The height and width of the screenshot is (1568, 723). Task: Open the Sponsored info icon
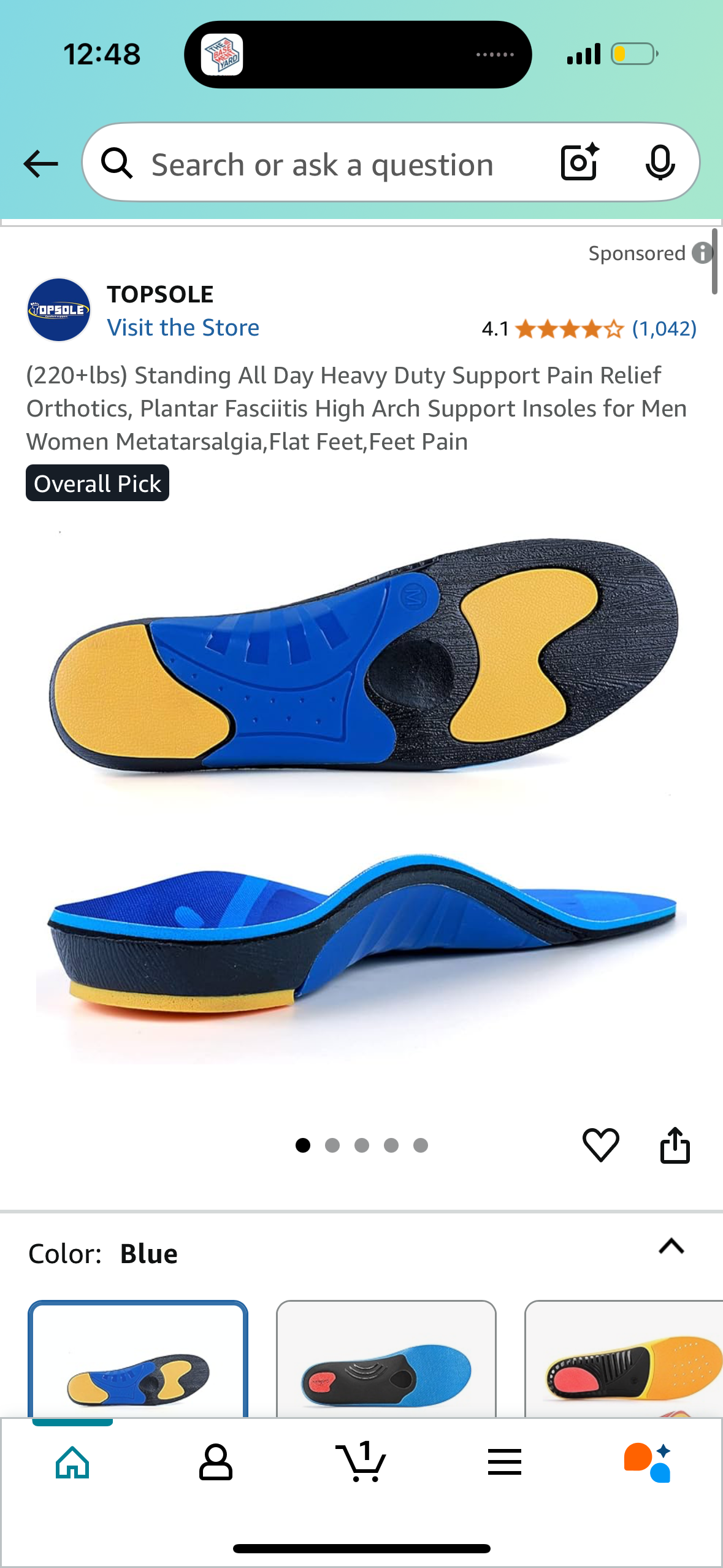tap(701, 253)
